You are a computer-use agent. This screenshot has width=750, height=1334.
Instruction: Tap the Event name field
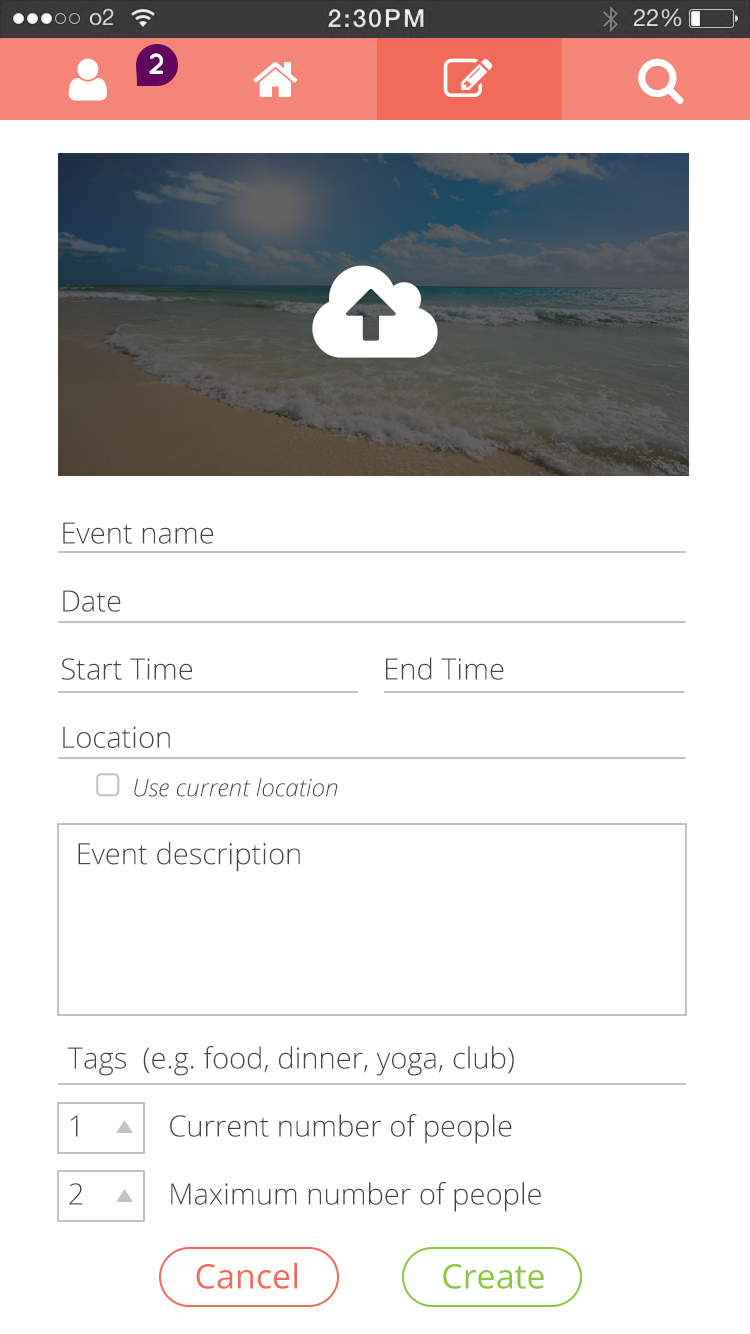pos(372,534)
